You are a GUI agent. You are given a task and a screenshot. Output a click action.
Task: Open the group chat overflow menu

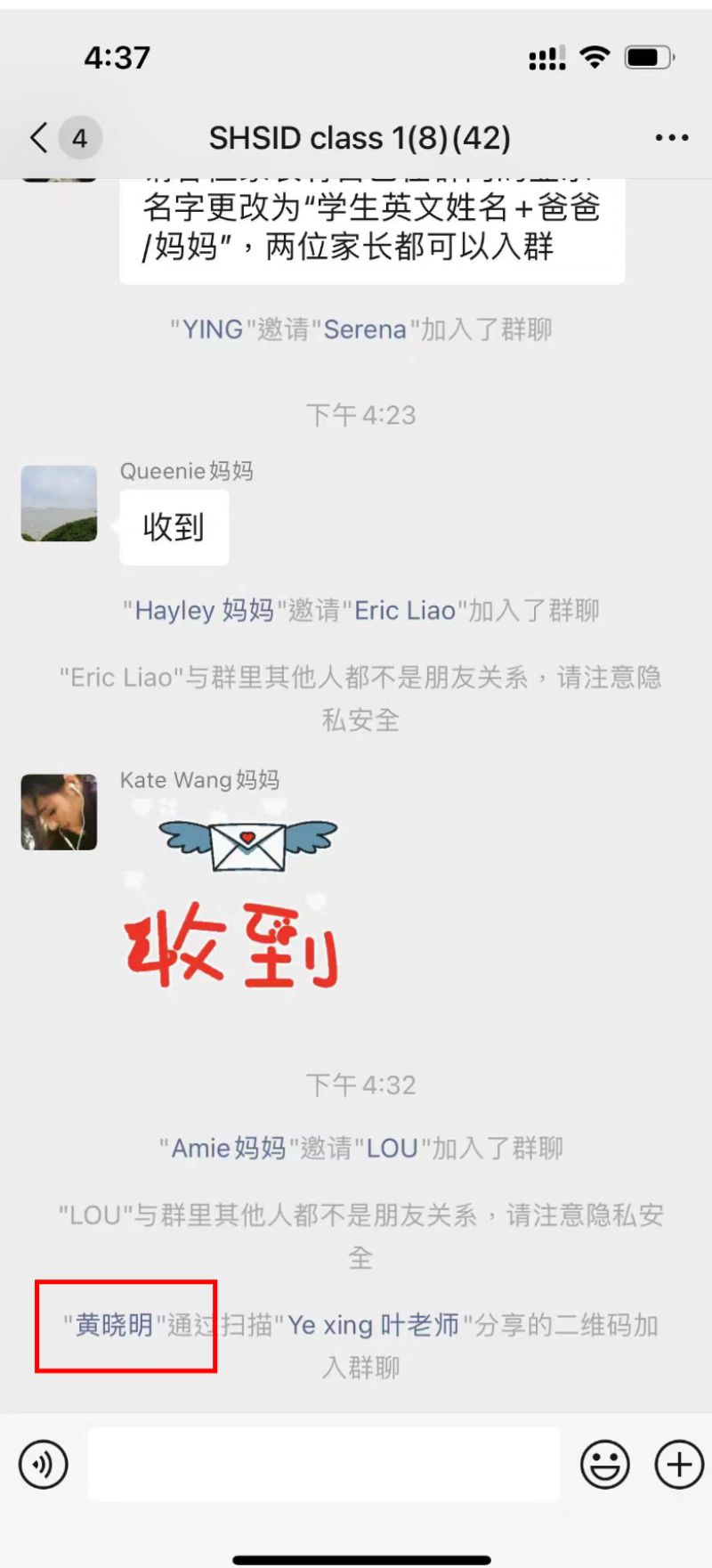pyautogui.click(x=671, y=138)
